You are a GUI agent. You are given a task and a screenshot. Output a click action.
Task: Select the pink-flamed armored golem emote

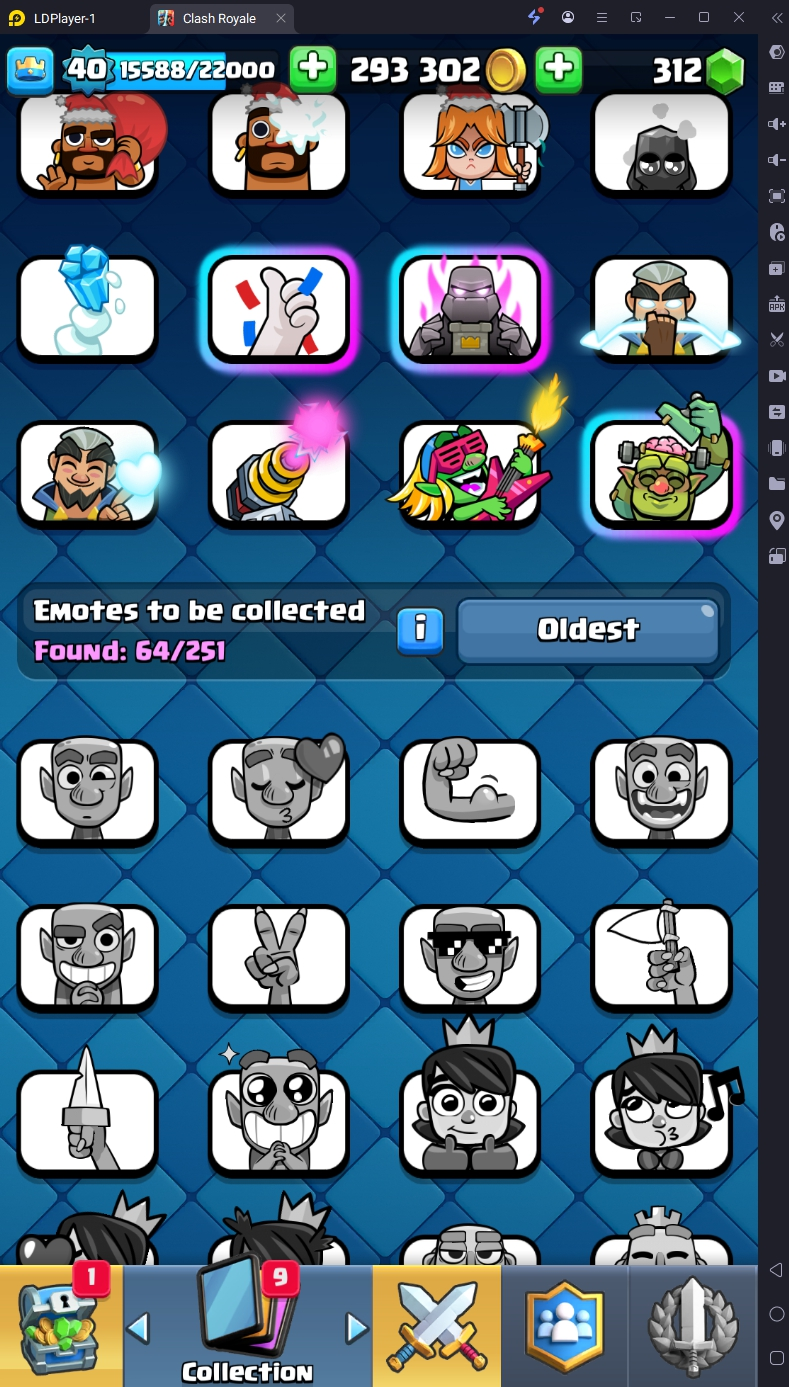[x=470, y=309]
